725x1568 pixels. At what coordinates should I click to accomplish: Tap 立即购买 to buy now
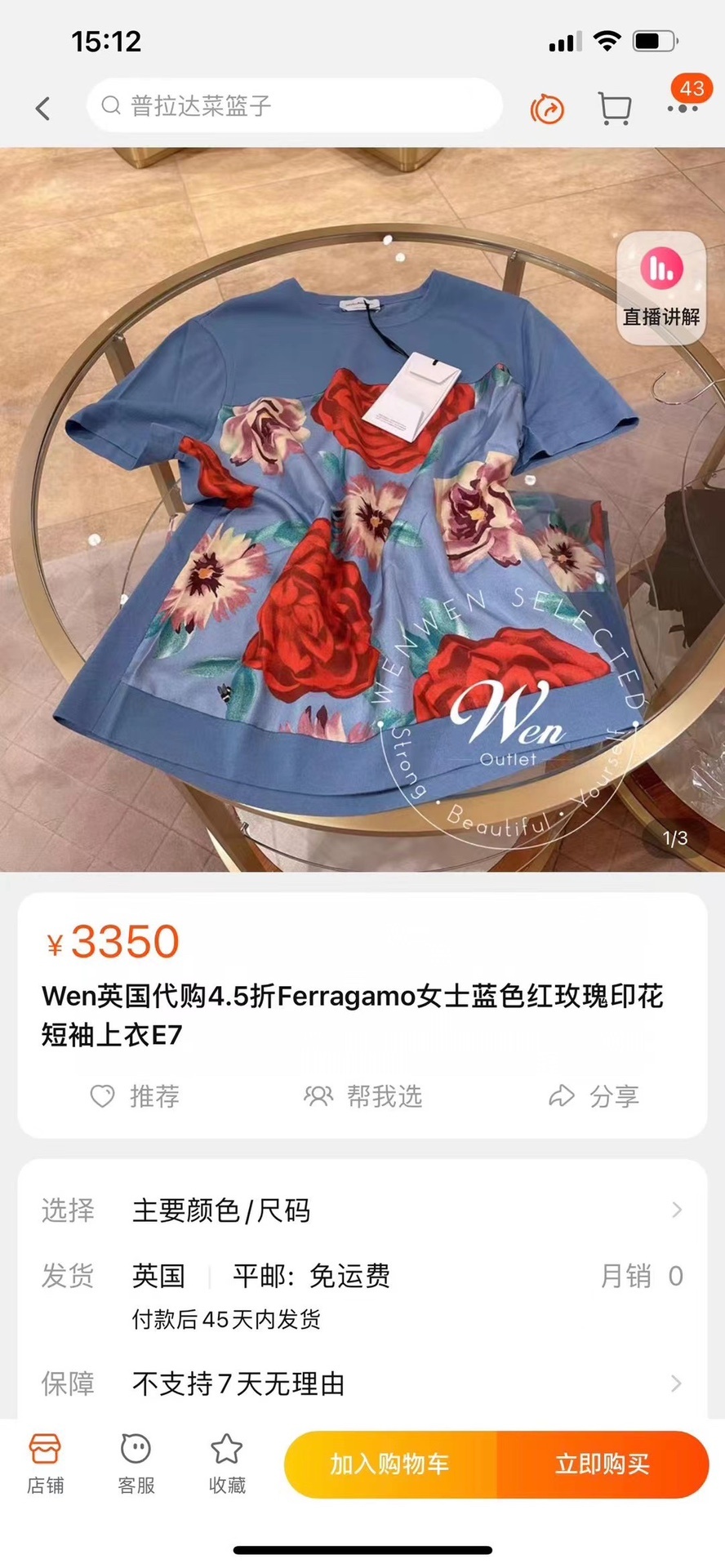point(602,1464)
